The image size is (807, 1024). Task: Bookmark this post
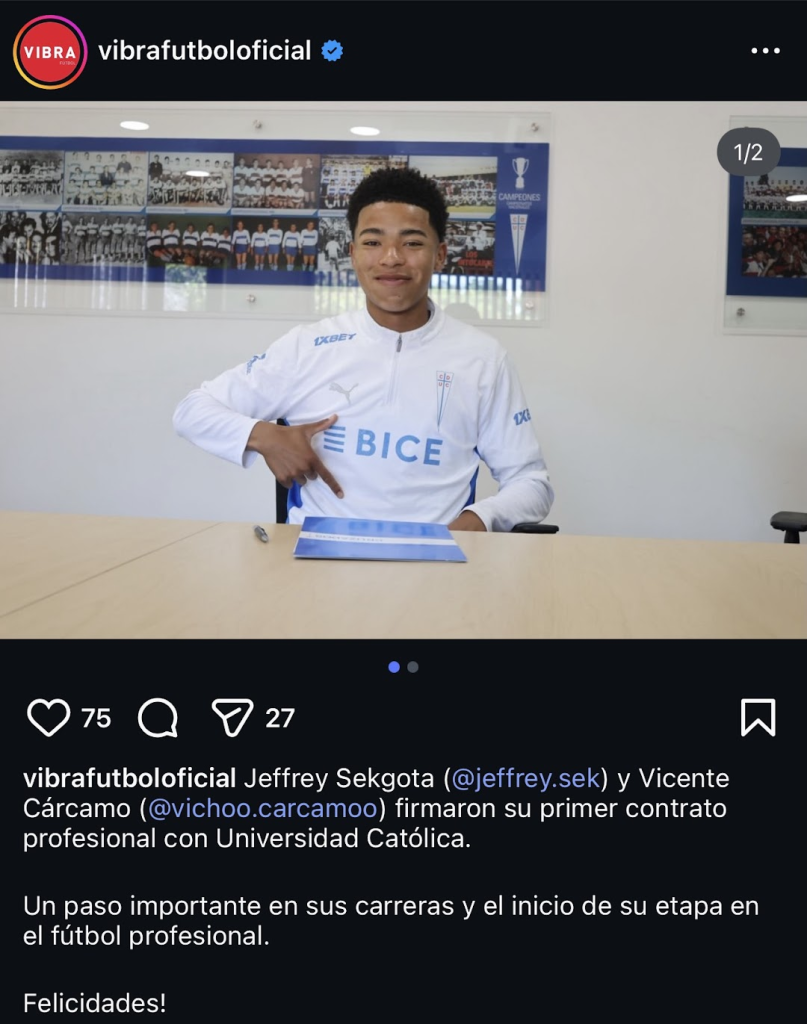coord(757,718)
